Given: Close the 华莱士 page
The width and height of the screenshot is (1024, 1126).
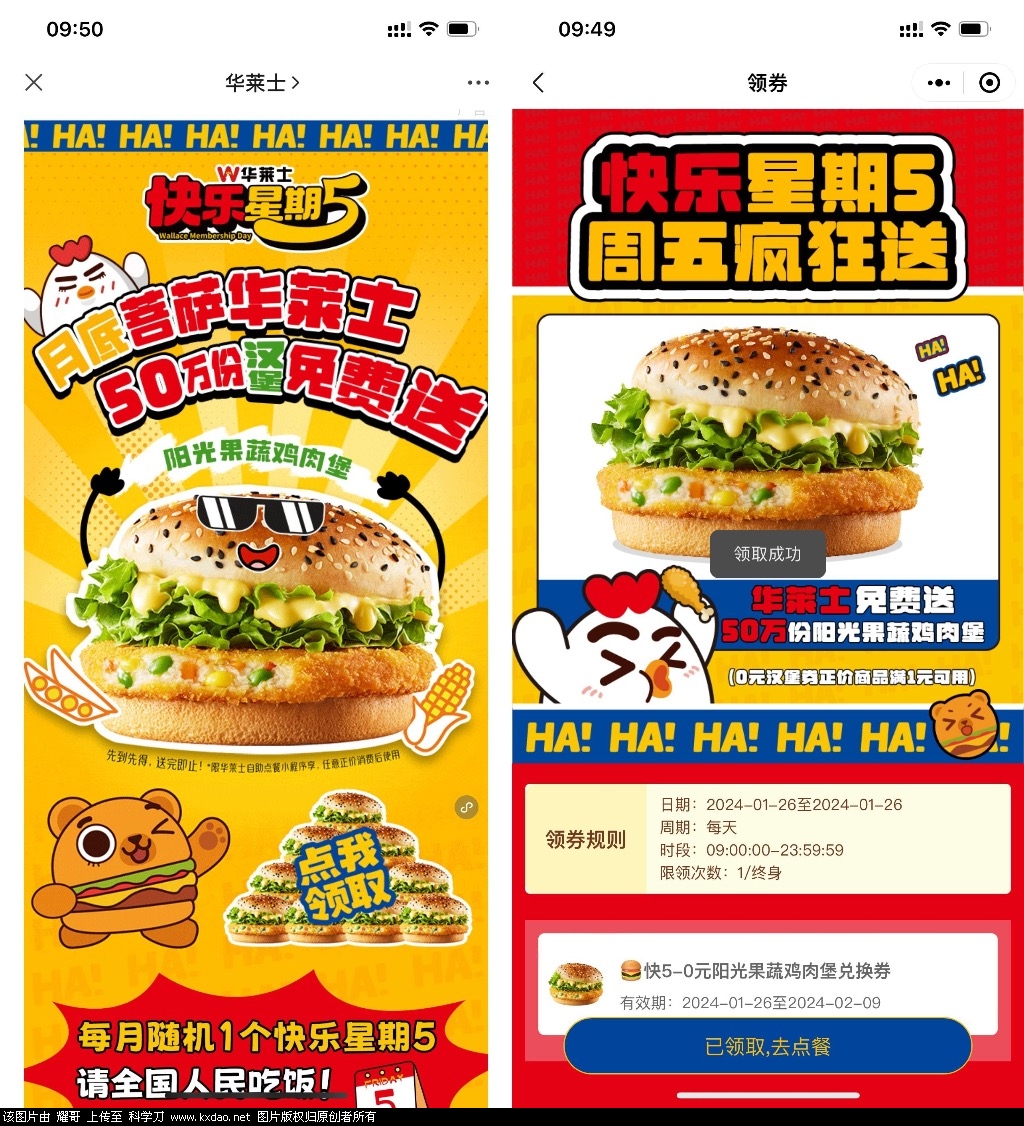Looking at the screenshot, I should (x=34, y=82).
